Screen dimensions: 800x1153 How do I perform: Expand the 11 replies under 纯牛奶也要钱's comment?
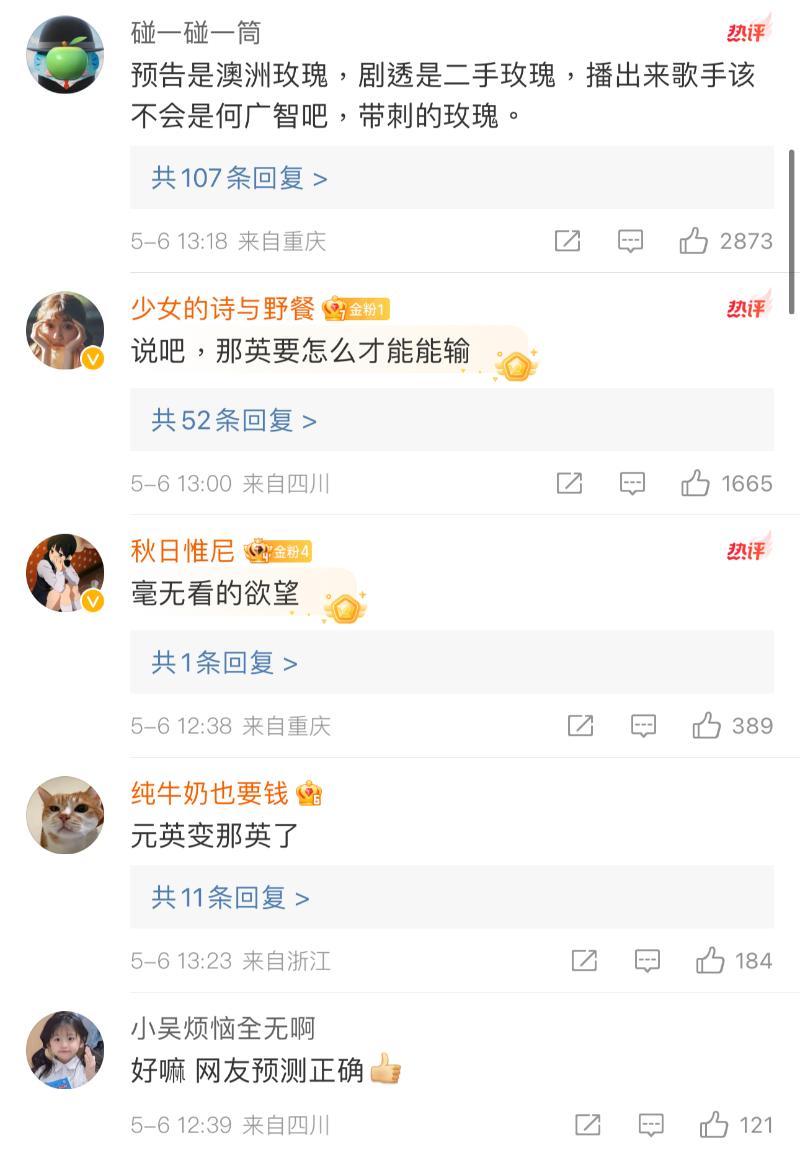tap(230, 897)
